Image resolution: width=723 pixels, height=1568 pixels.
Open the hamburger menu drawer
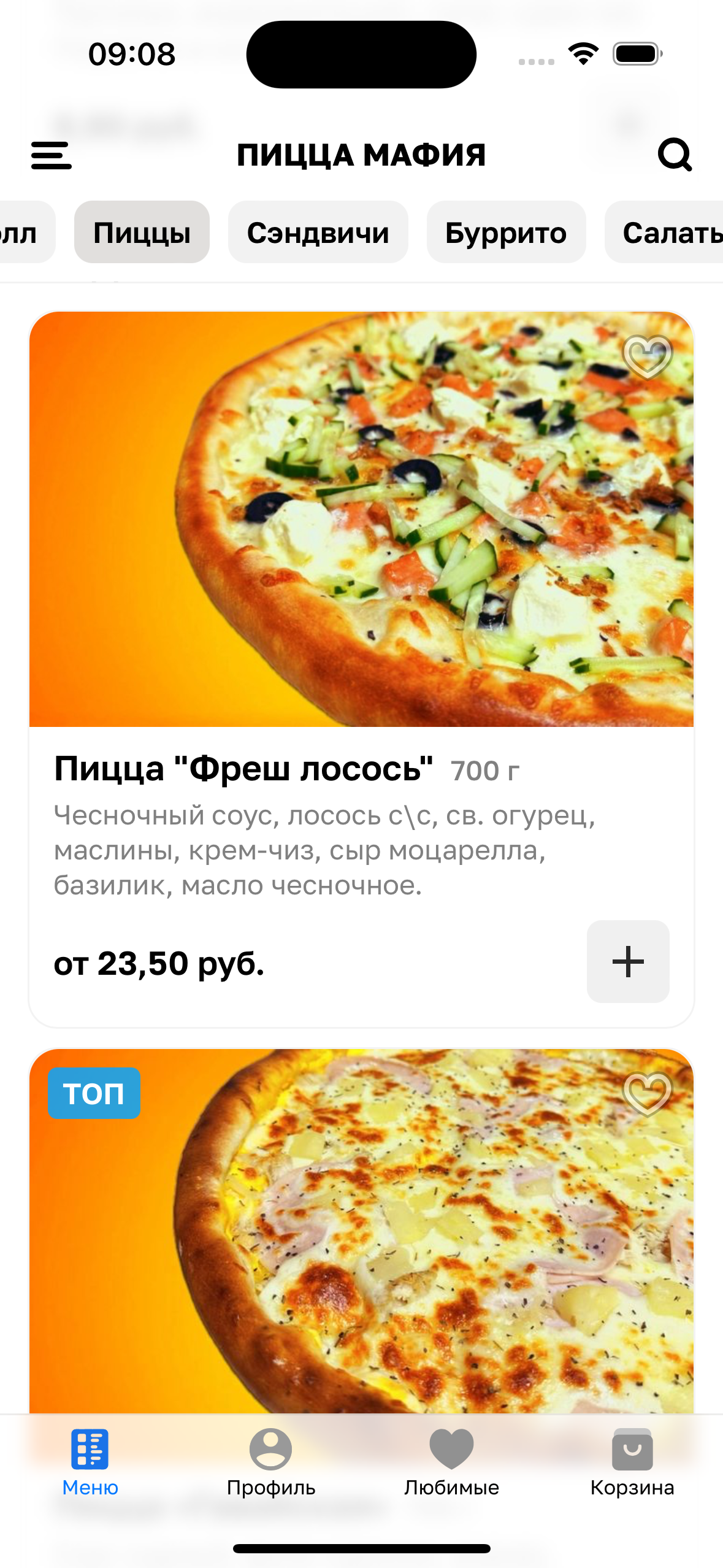pyautogui.click(x=52, y=155)
